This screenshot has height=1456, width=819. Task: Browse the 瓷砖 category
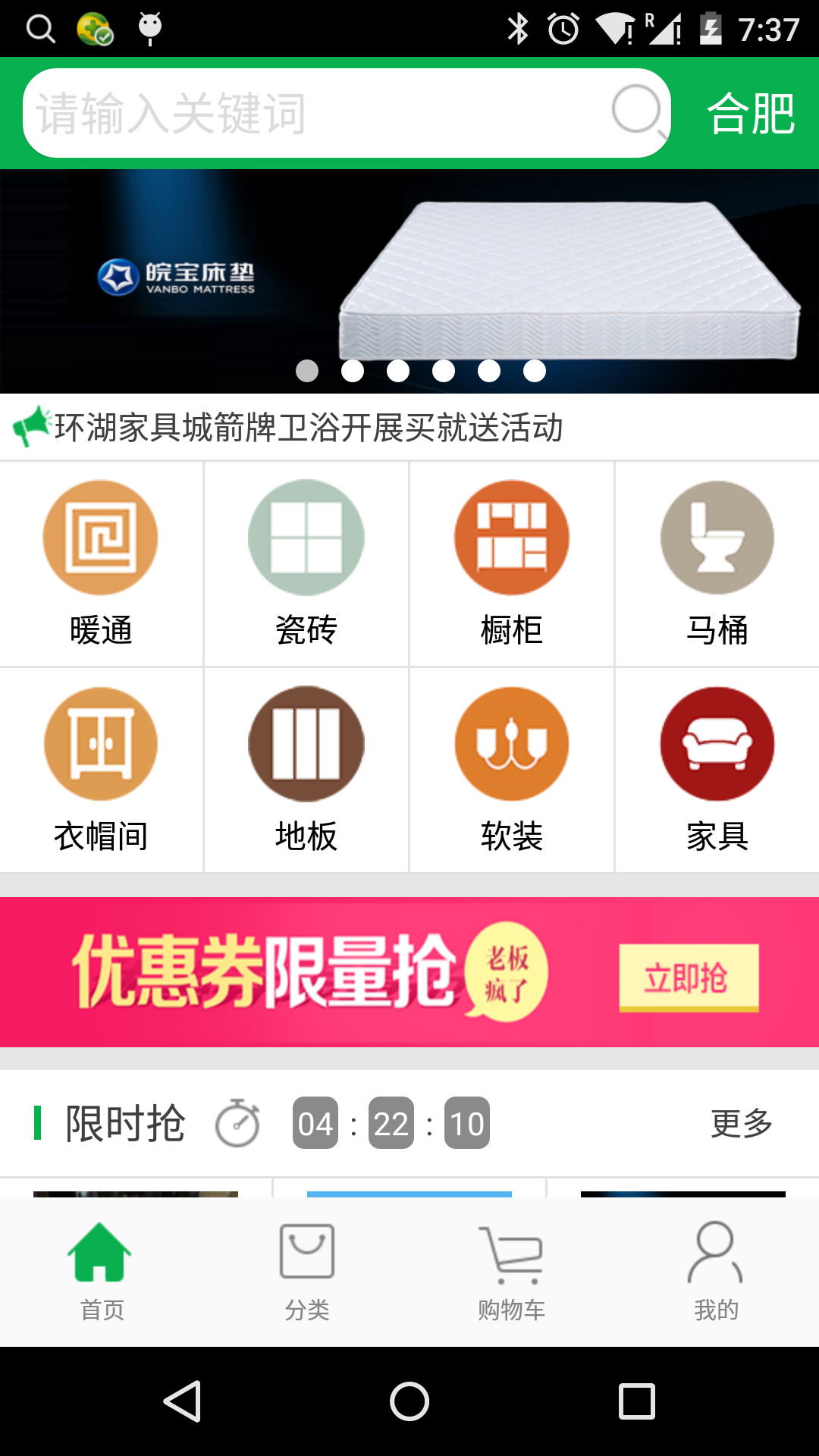tap(306, 563)
